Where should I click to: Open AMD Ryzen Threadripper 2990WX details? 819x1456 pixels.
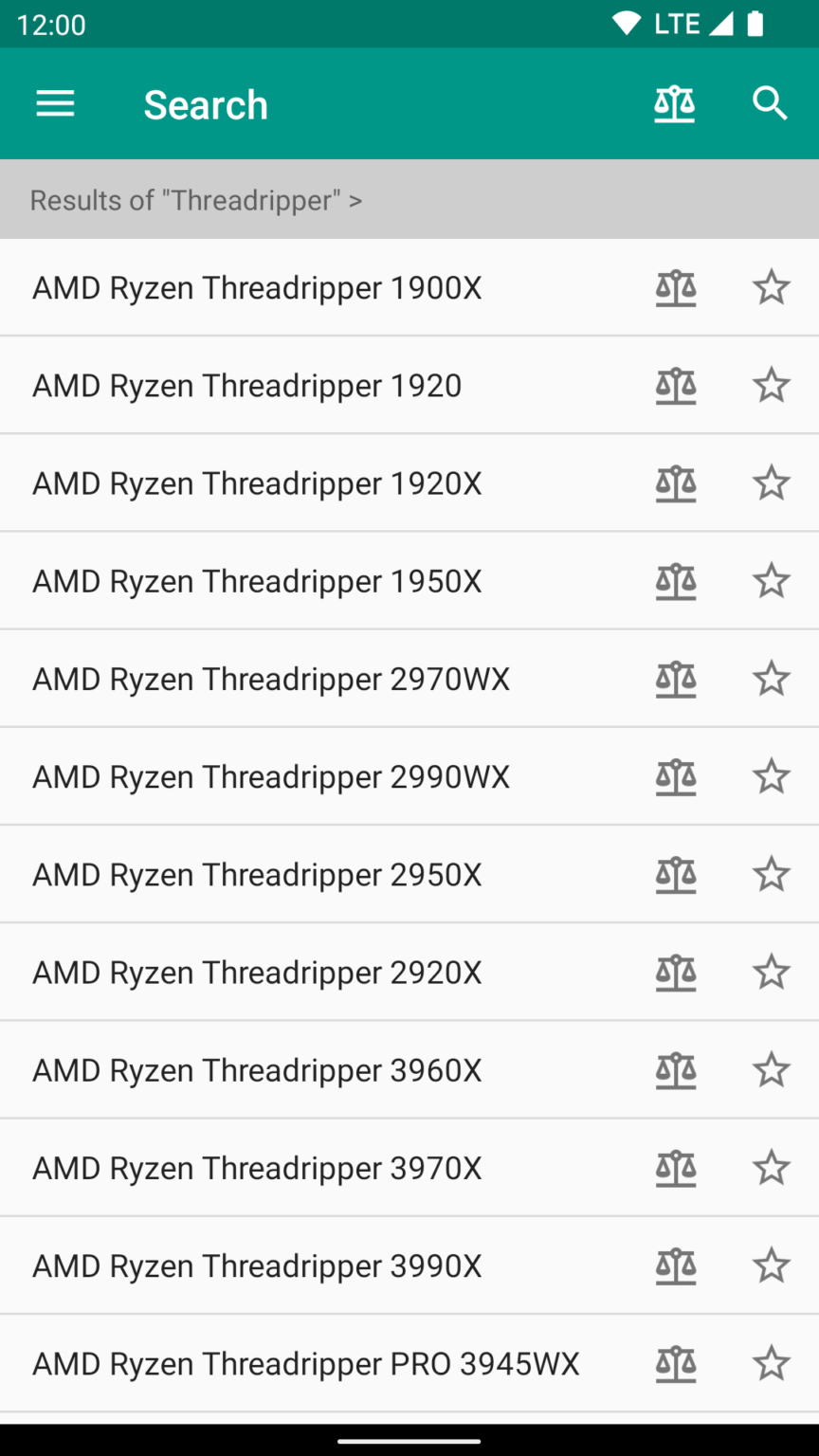coord(271,776)
